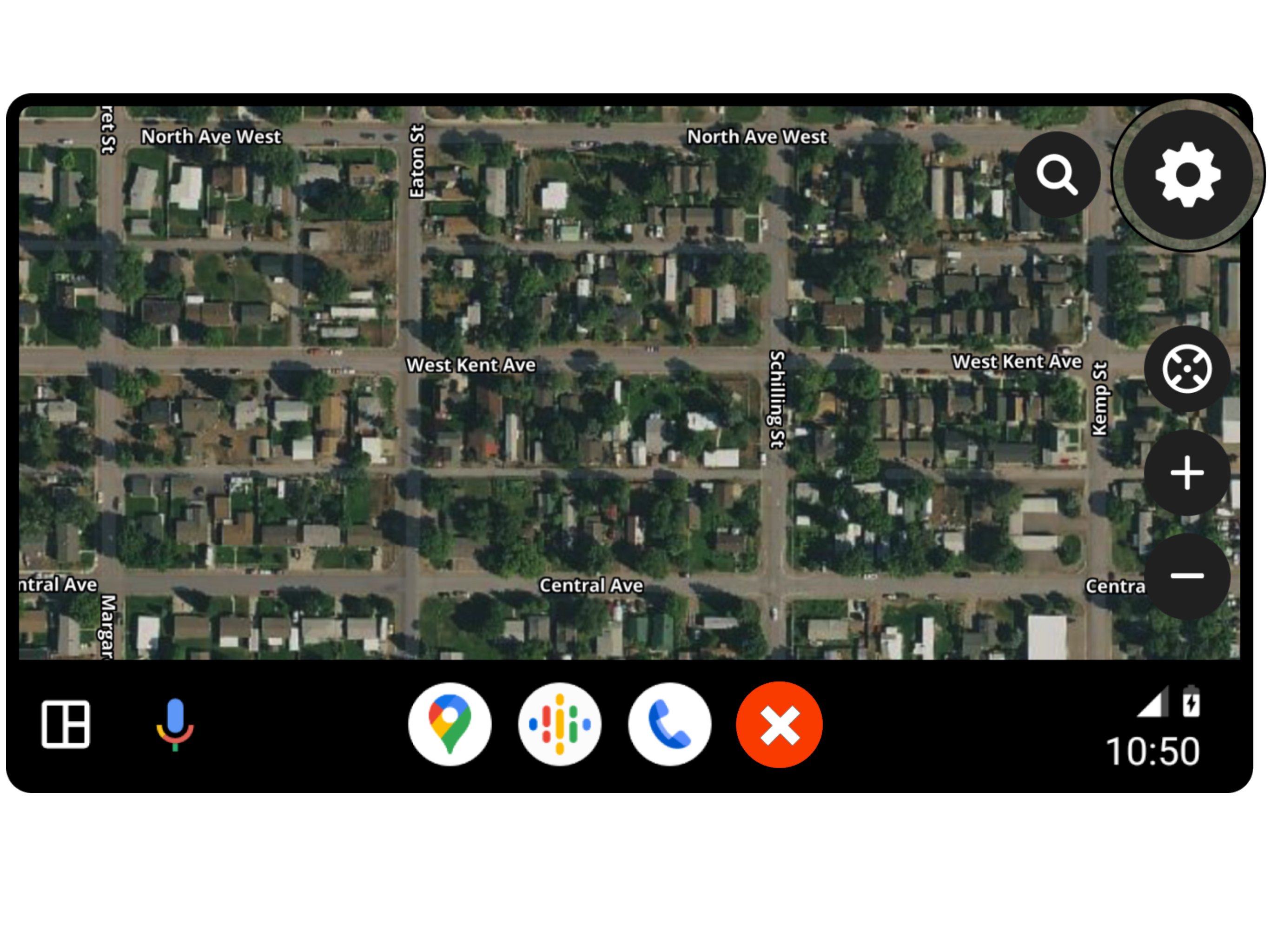Image resolution: width=1270 pixels, height=952 pixels.
Task: Open Google Podcasts from the dock
Action: 560,724
